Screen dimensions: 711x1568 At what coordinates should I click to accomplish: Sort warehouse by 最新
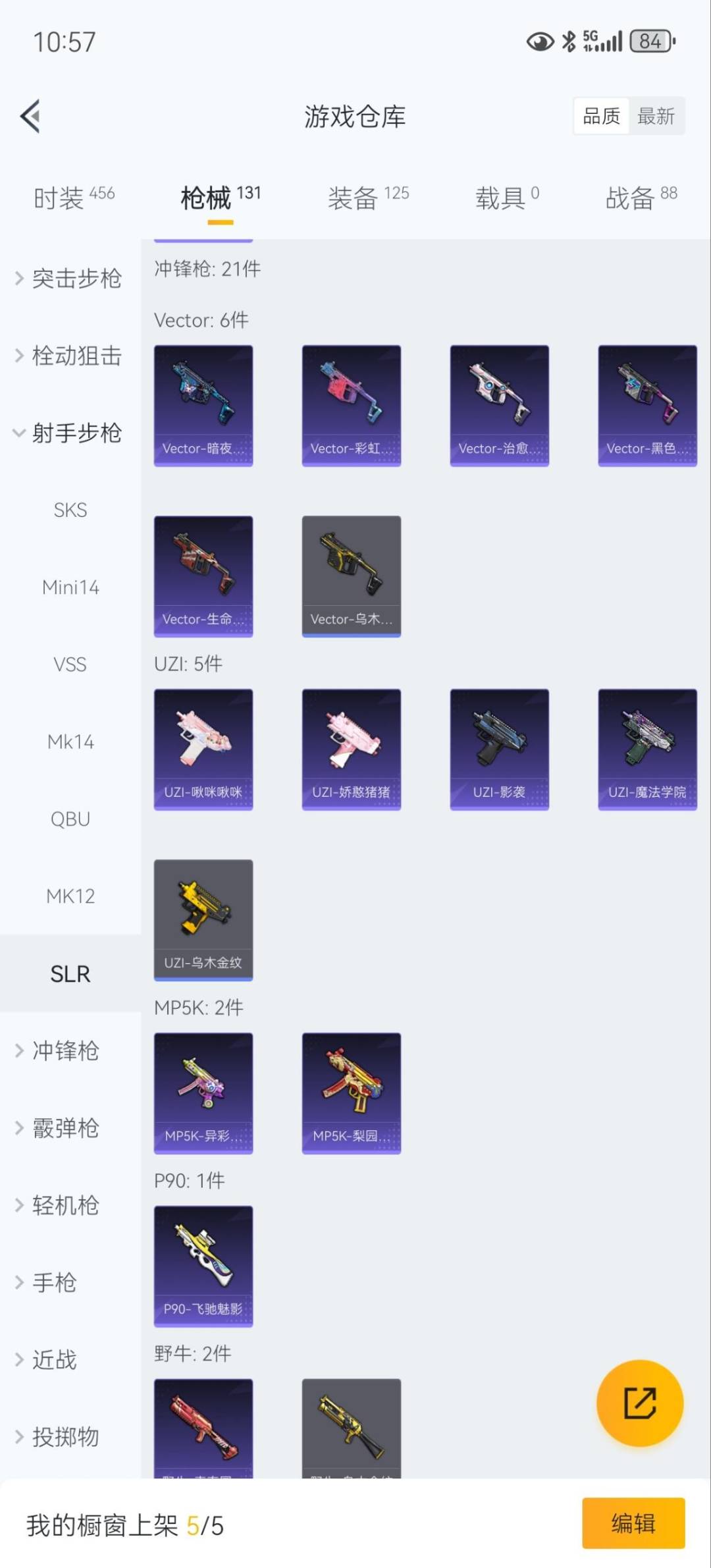[x=656, y=117]
